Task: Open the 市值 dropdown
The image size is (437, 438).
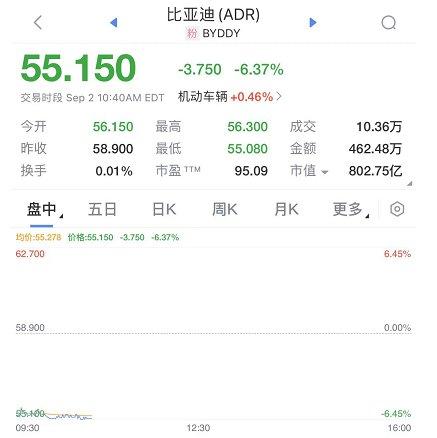Action: (309, 171)
